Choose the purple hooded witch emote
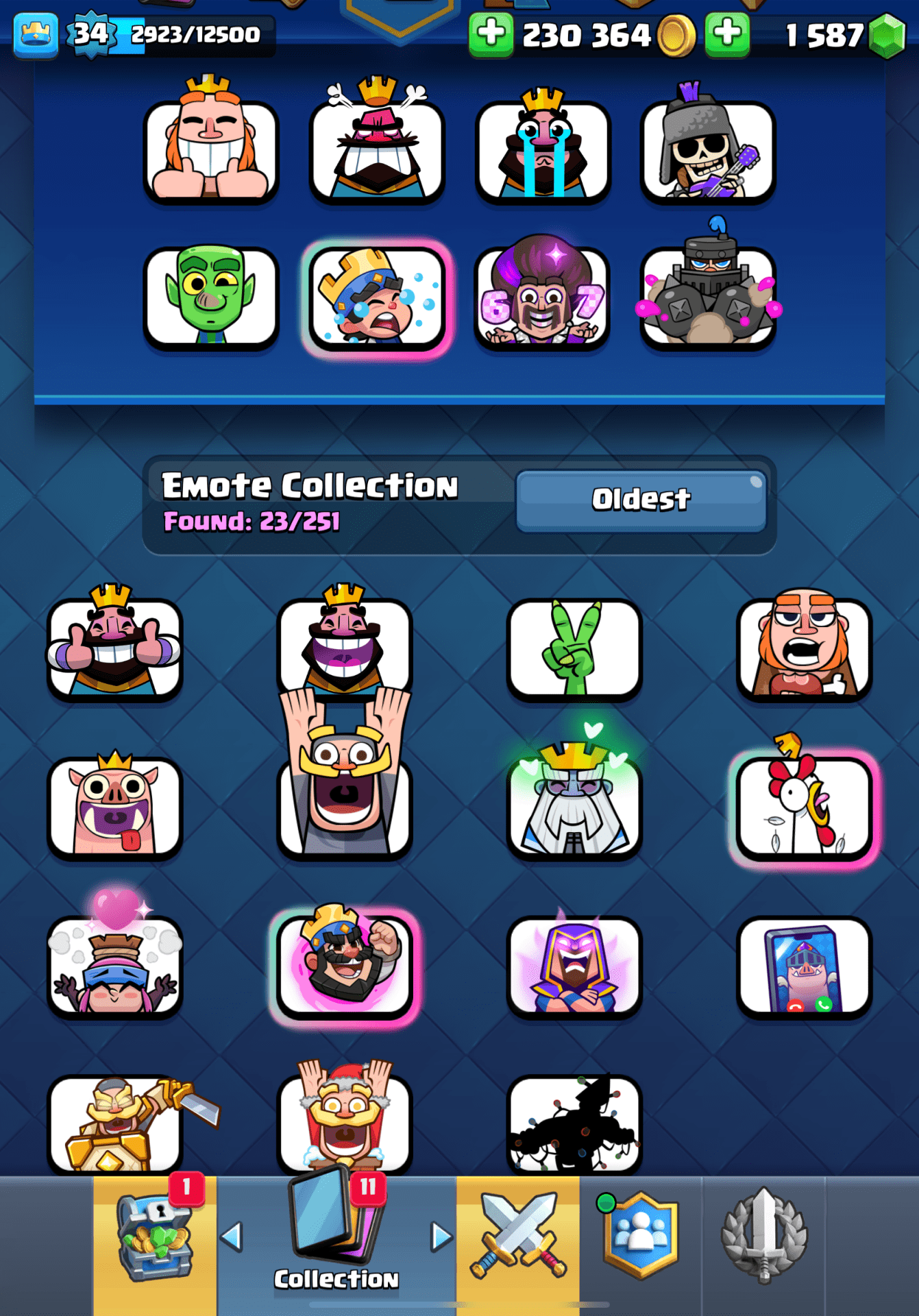 coord(574,966)
